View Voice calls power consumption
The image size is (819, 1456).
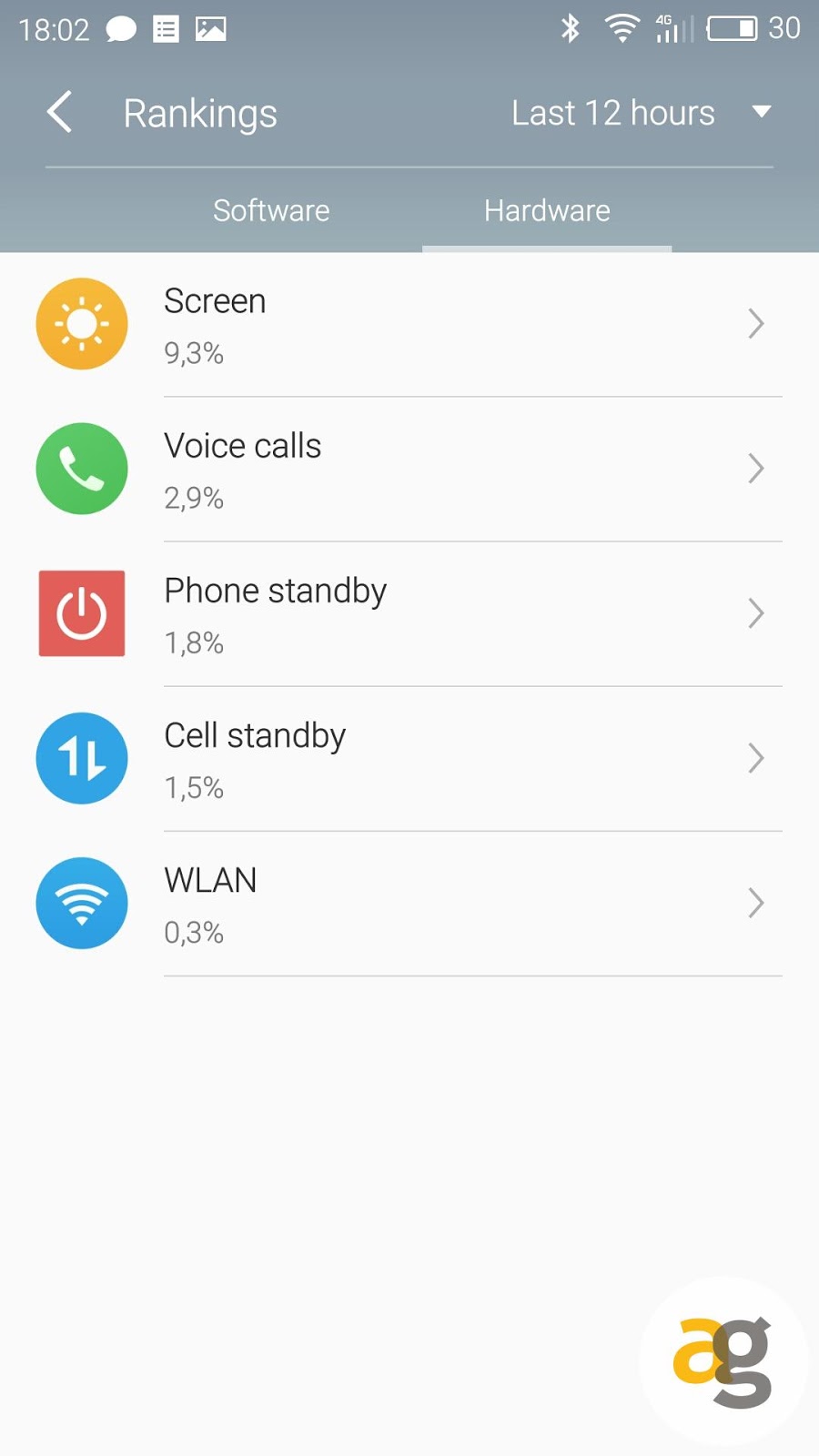click(x=409, y=470)
